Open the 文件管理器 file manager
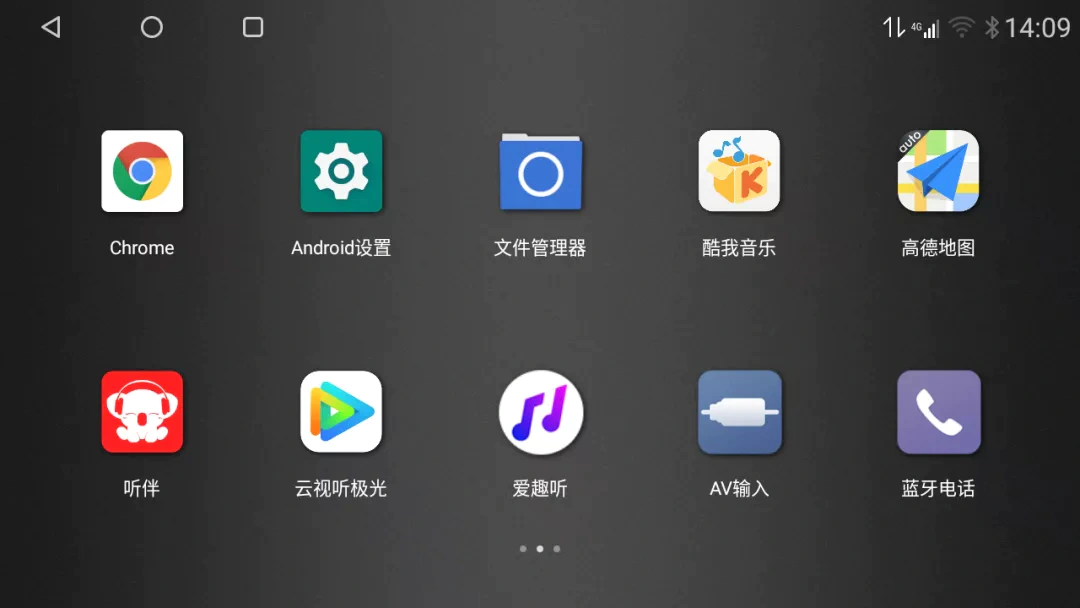The height and width of the screenshot is (608, 1080). tap(540, 171)
